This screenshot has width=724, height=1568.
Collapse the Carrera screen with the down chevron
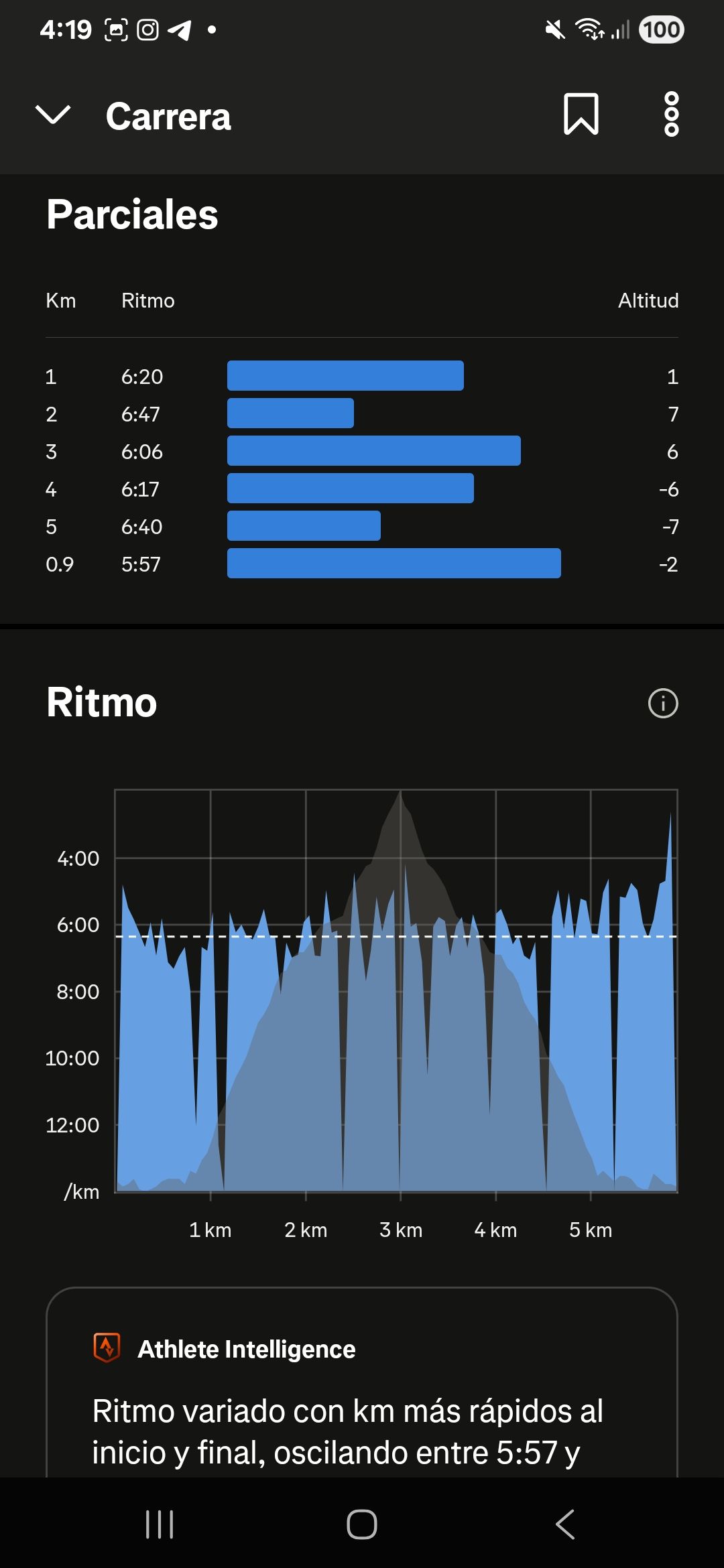52,115
